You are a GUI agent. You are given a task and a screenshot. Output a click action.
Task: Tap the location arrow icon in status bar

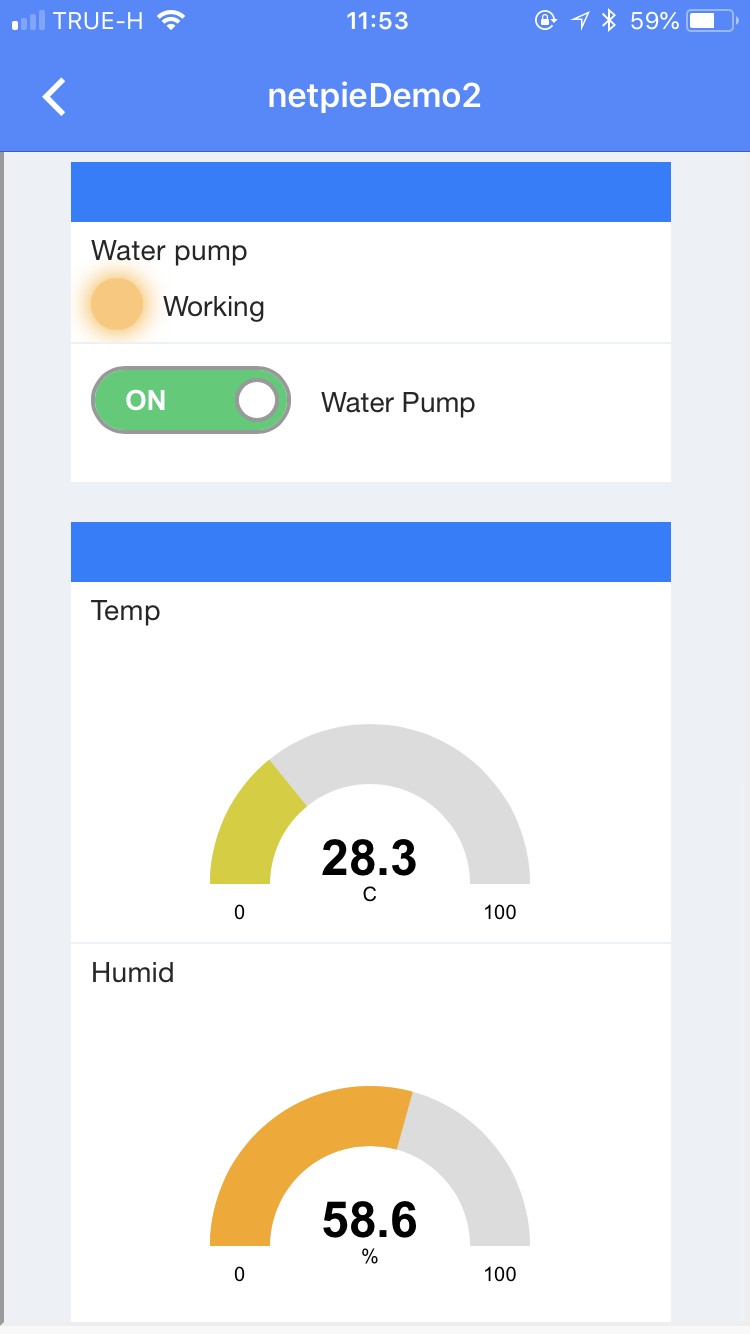click(581, 18)
